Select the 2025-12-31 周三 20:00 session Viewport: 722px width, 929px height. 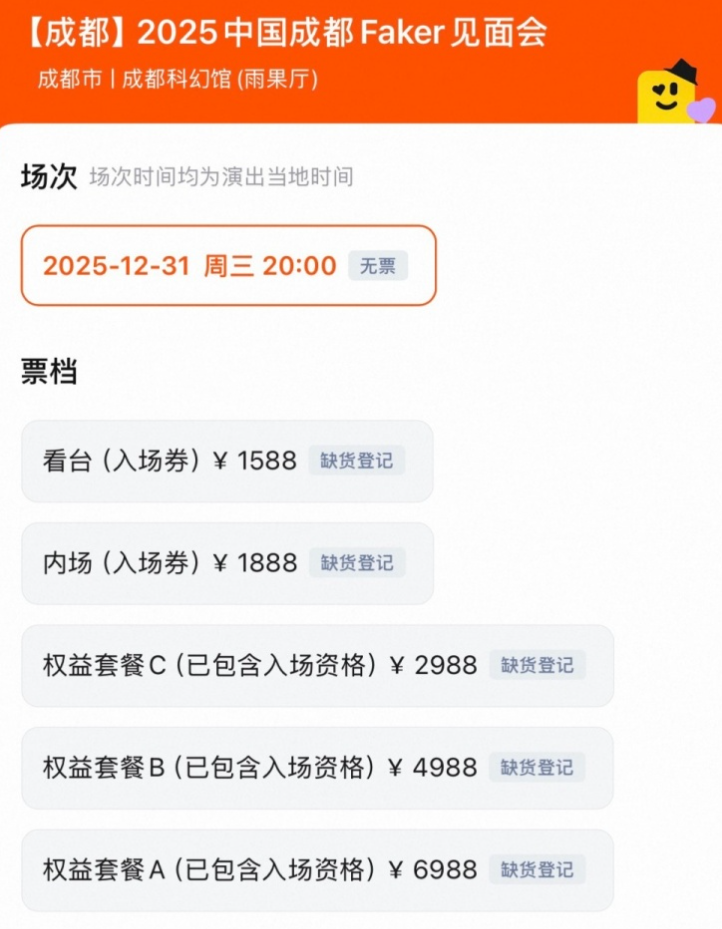pos(228,265)
